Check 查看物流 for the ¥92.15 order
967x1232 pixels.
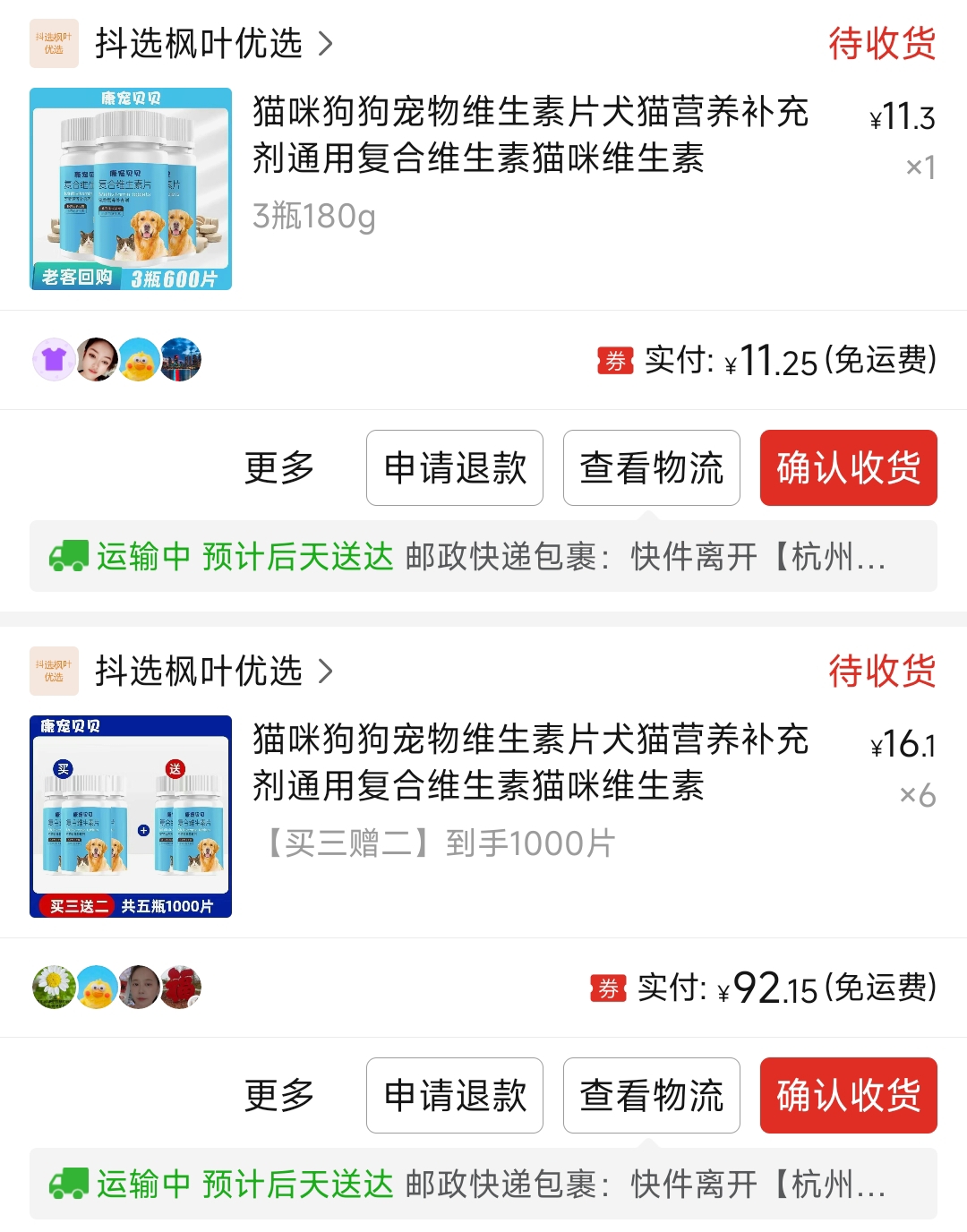(651, 1095)
